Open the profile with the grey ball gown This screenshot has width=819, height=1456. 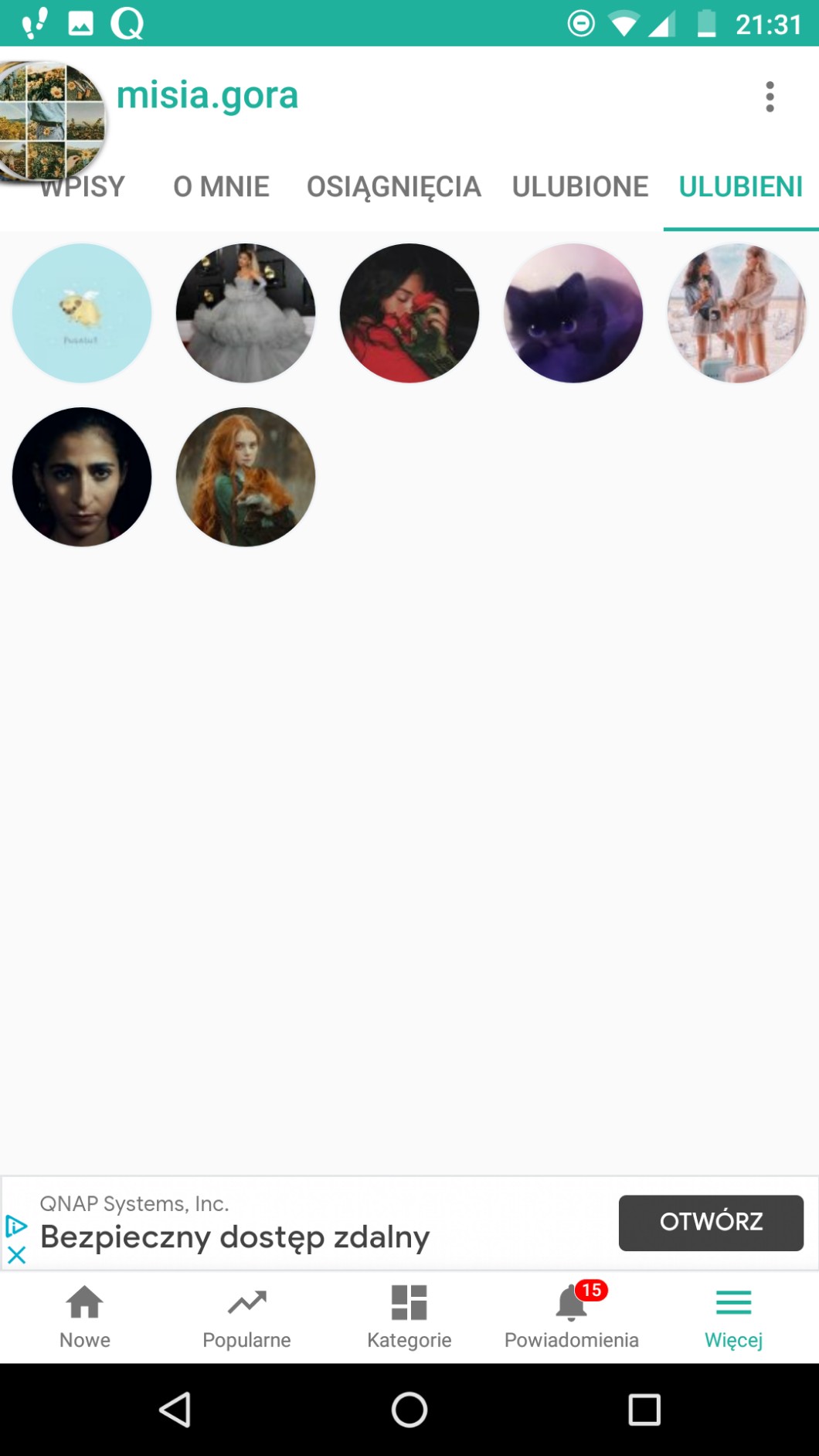click(x=246, y=313)
